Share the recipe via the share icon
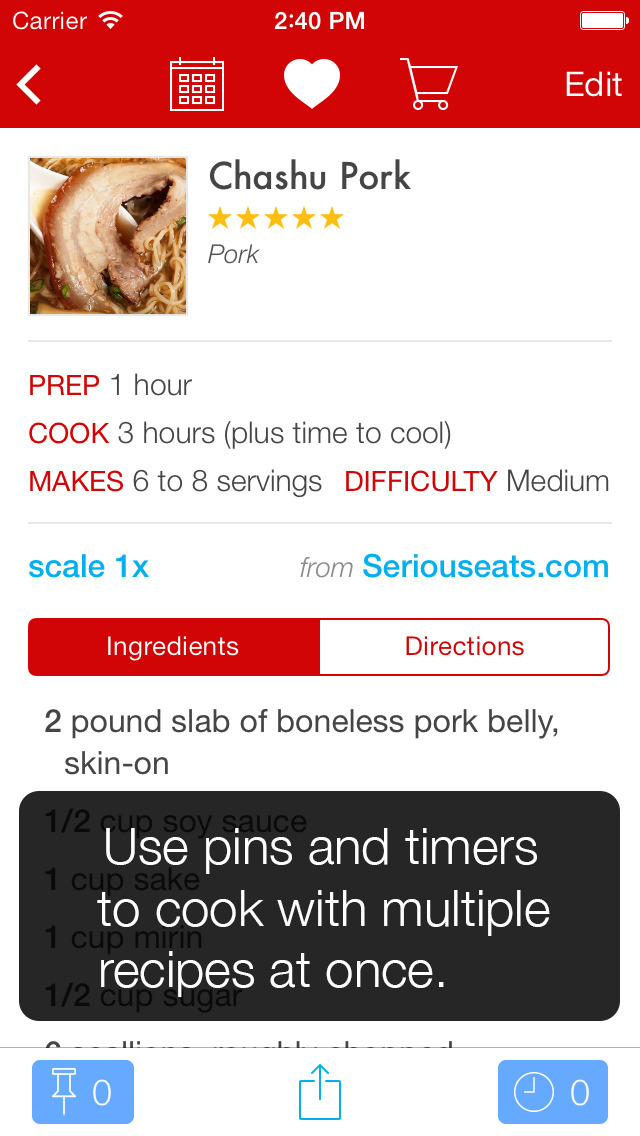Viewport: 640px width, 1136px height. 320,1092
